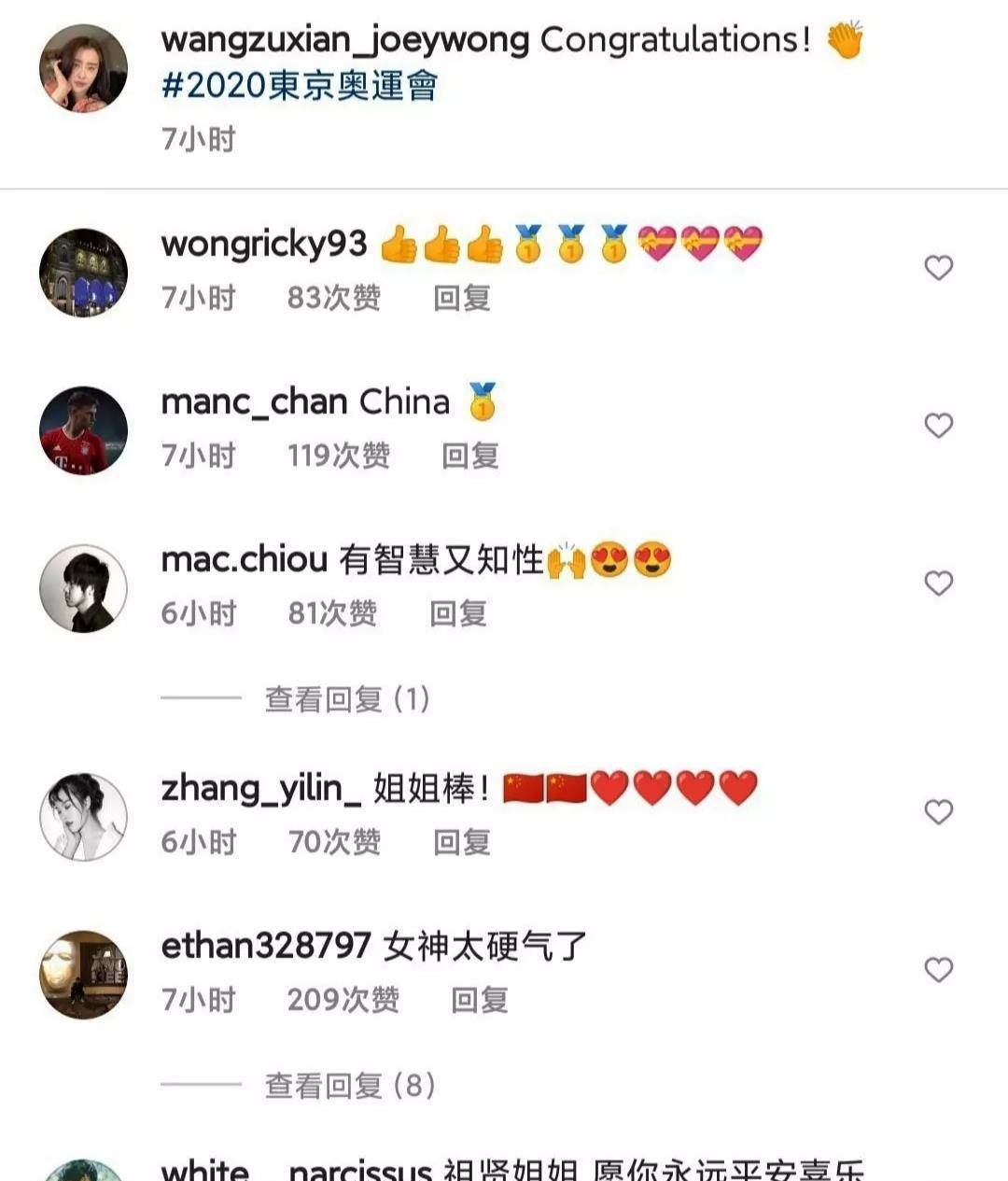
Task: Like ethan328797's comment
Action: click(938, 970)
